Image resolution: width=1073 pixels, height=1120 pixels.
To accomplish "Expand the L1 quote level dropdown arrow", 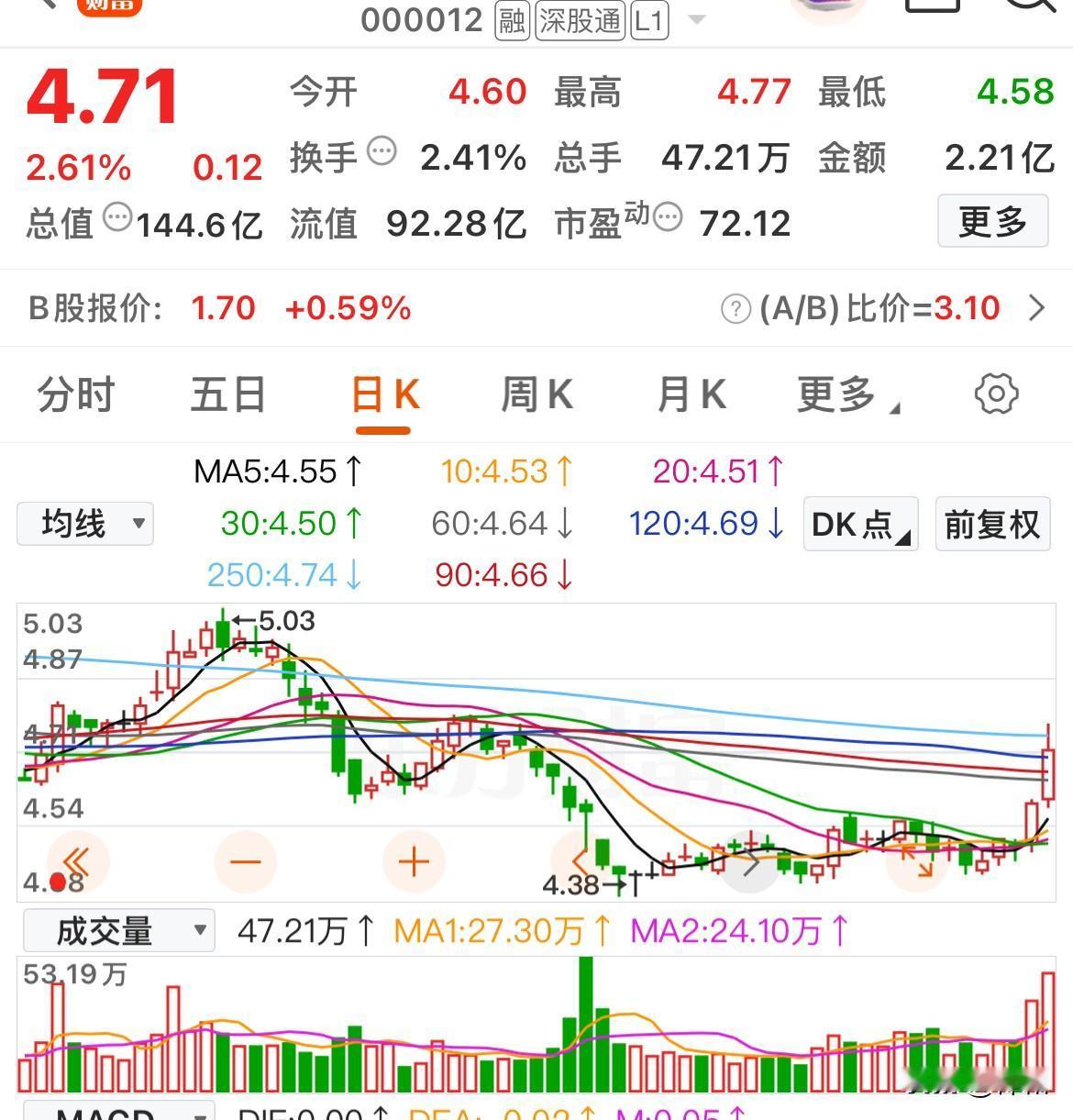I will click(x=697, y=20).
